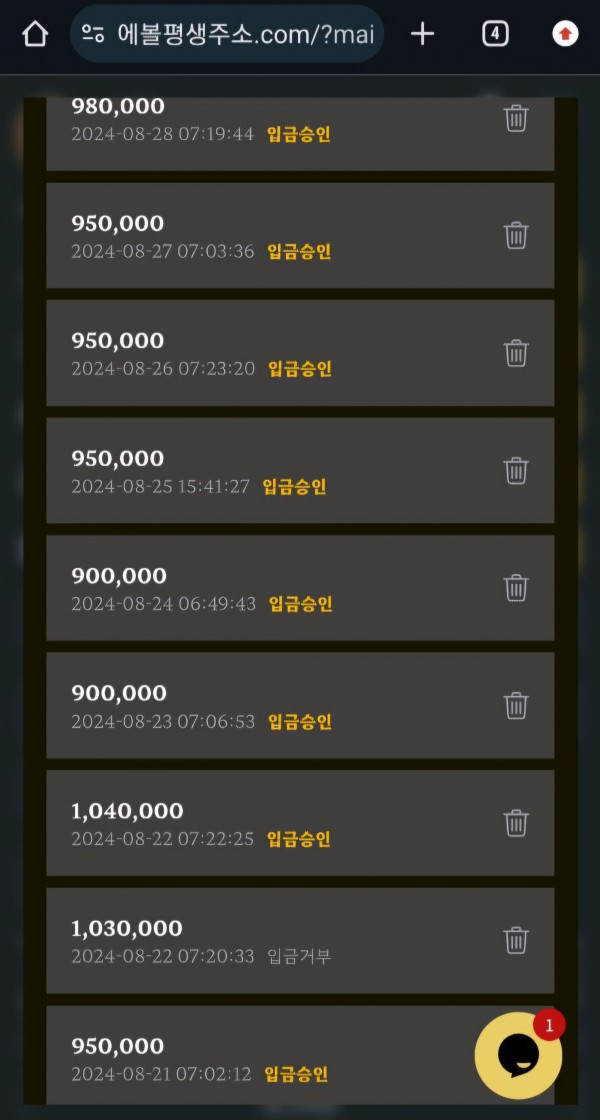
Task: Delete the 980,000 entry from 2024-08-28
Action: pyautogui.click(x=516, y=118)
